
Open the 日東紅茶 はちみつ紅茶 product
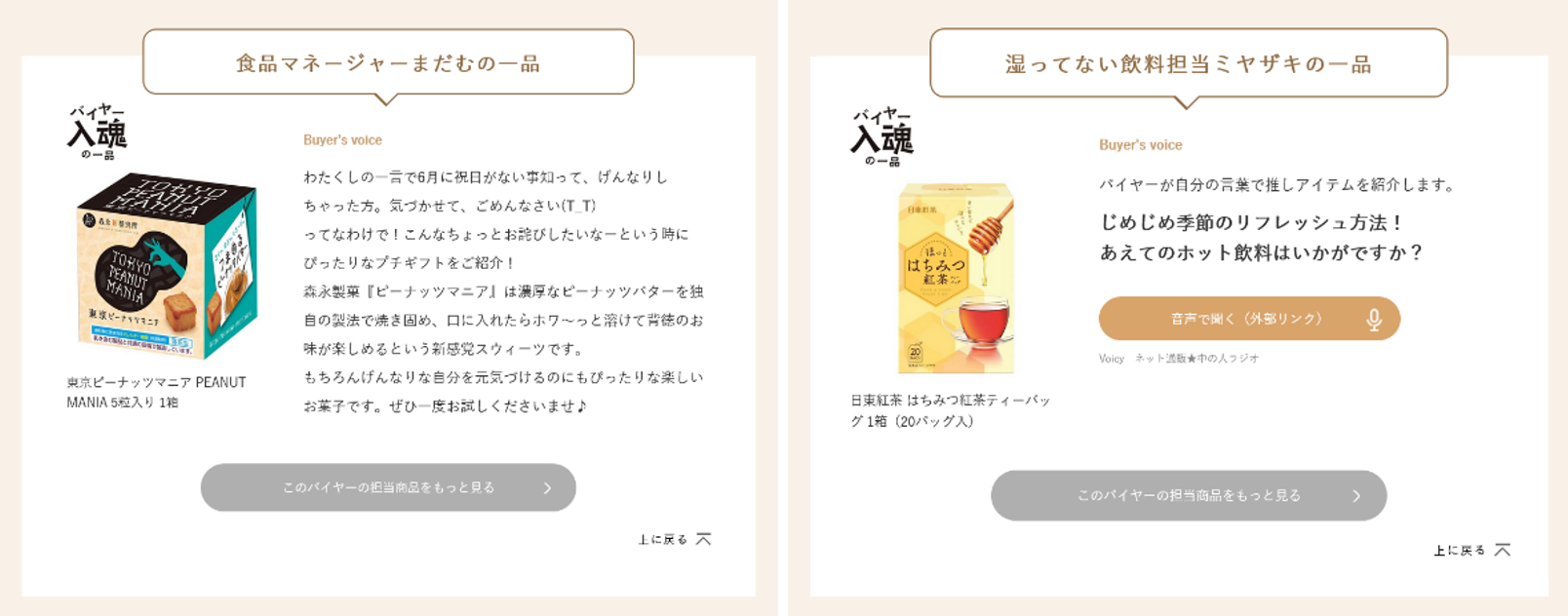[x=956, y=278]
